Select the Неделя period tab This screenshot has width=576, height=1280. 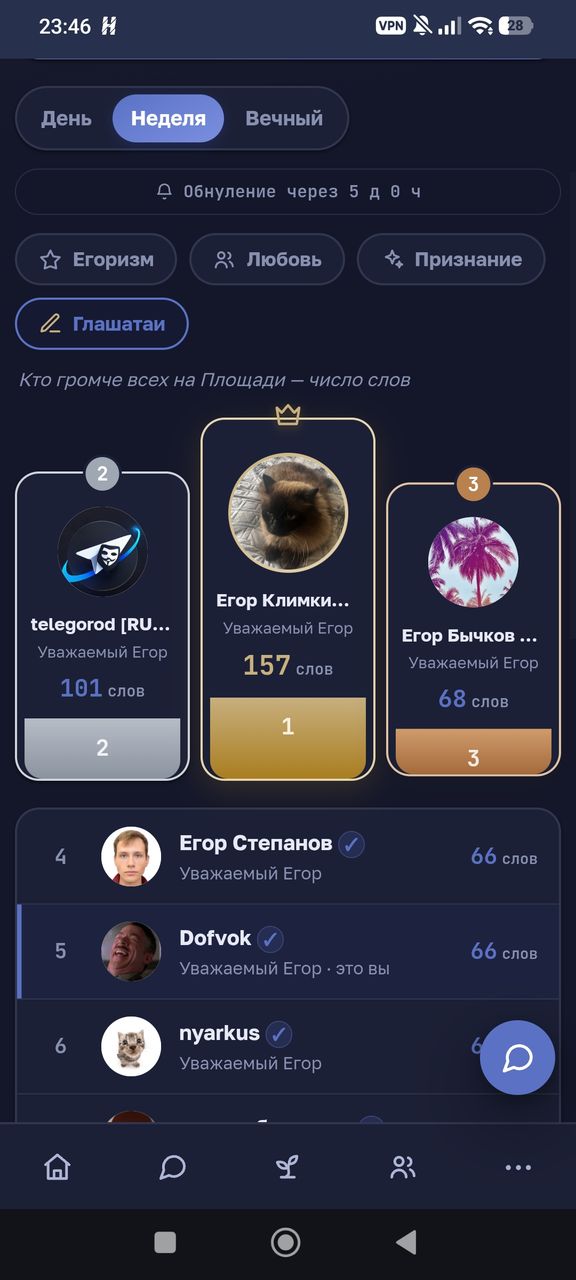(168, 118)
